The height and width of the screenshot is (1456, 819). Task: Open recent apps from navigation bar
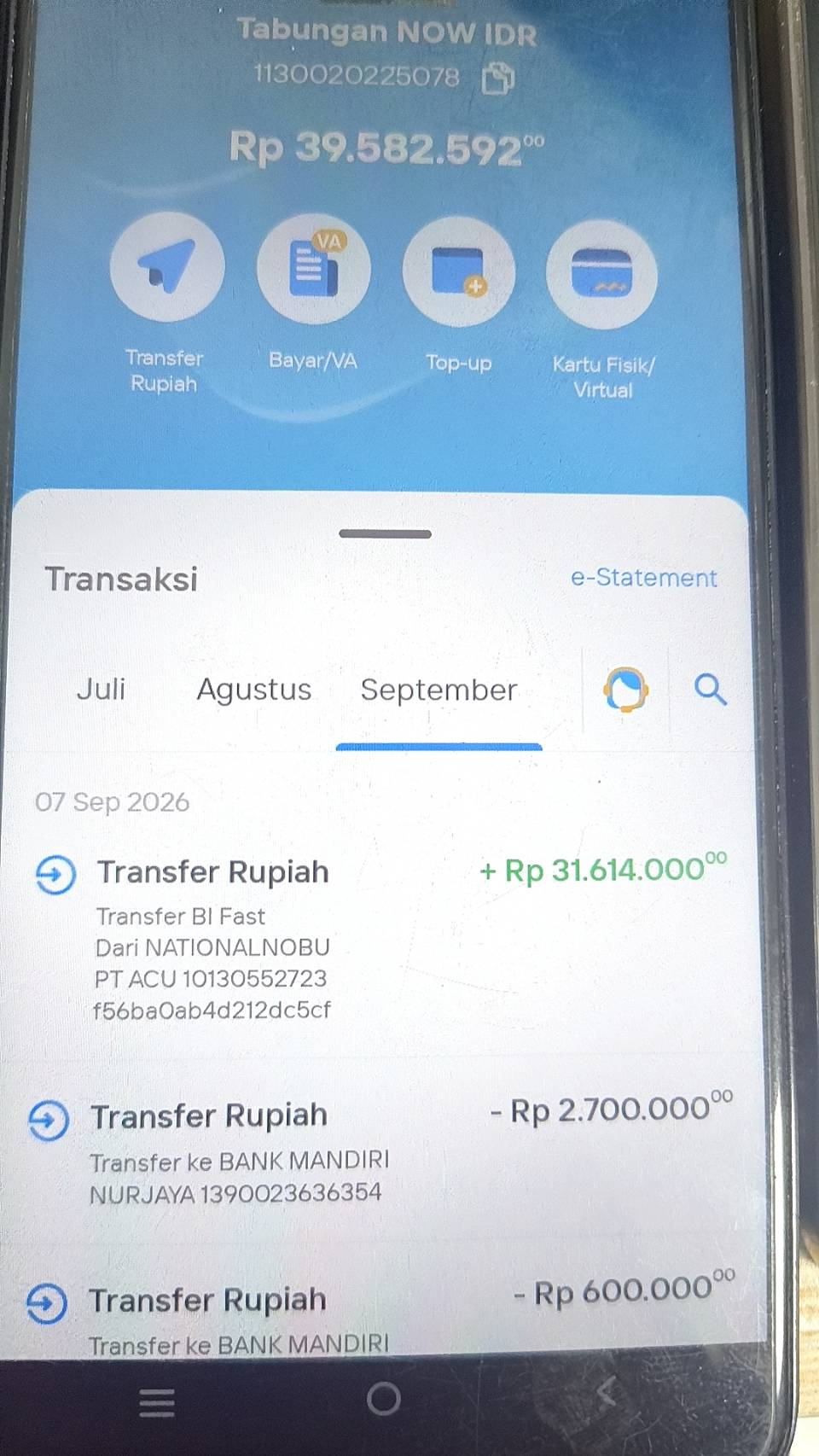coord(157,1402)
